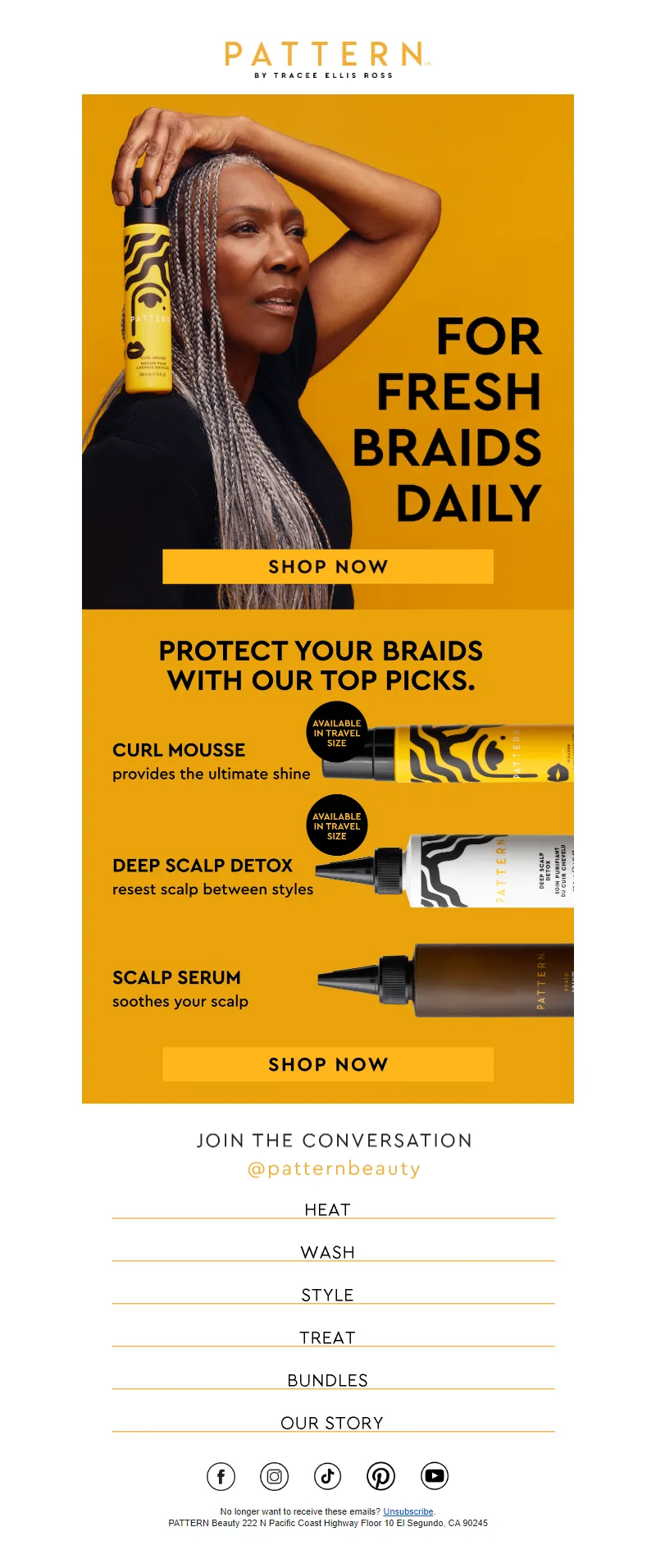View the BUNDLES section
Screen dimensions: 656x1568
(327, 1380)
